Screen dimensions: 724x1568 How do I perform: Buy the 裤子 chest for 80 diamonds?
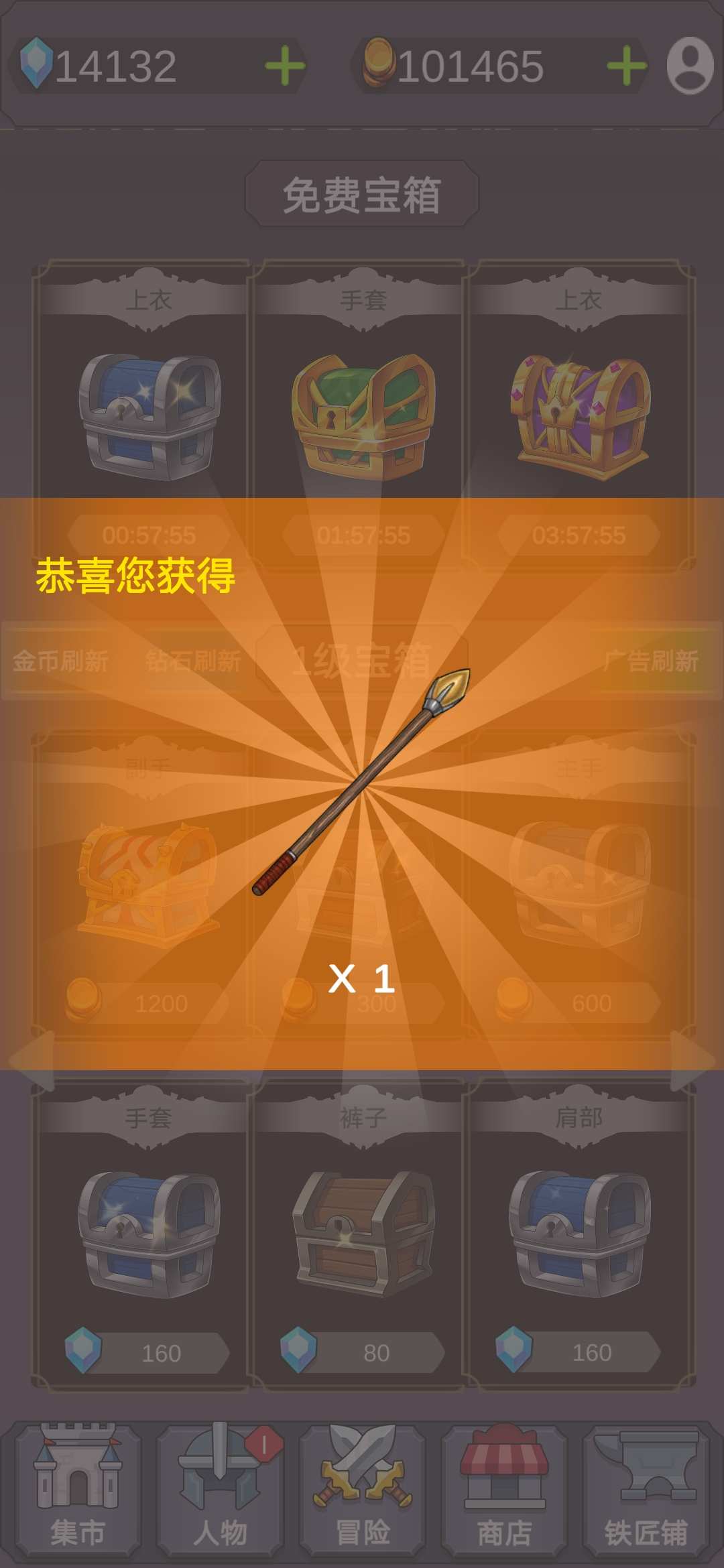coord(363,1352)
